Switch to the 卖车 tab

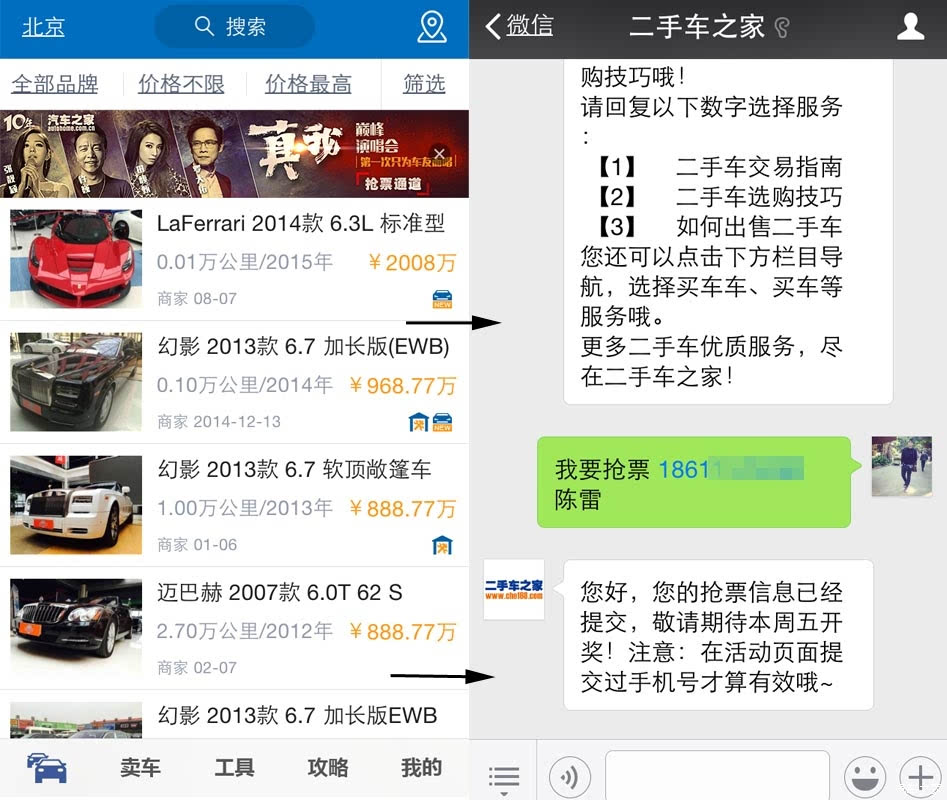140,768
